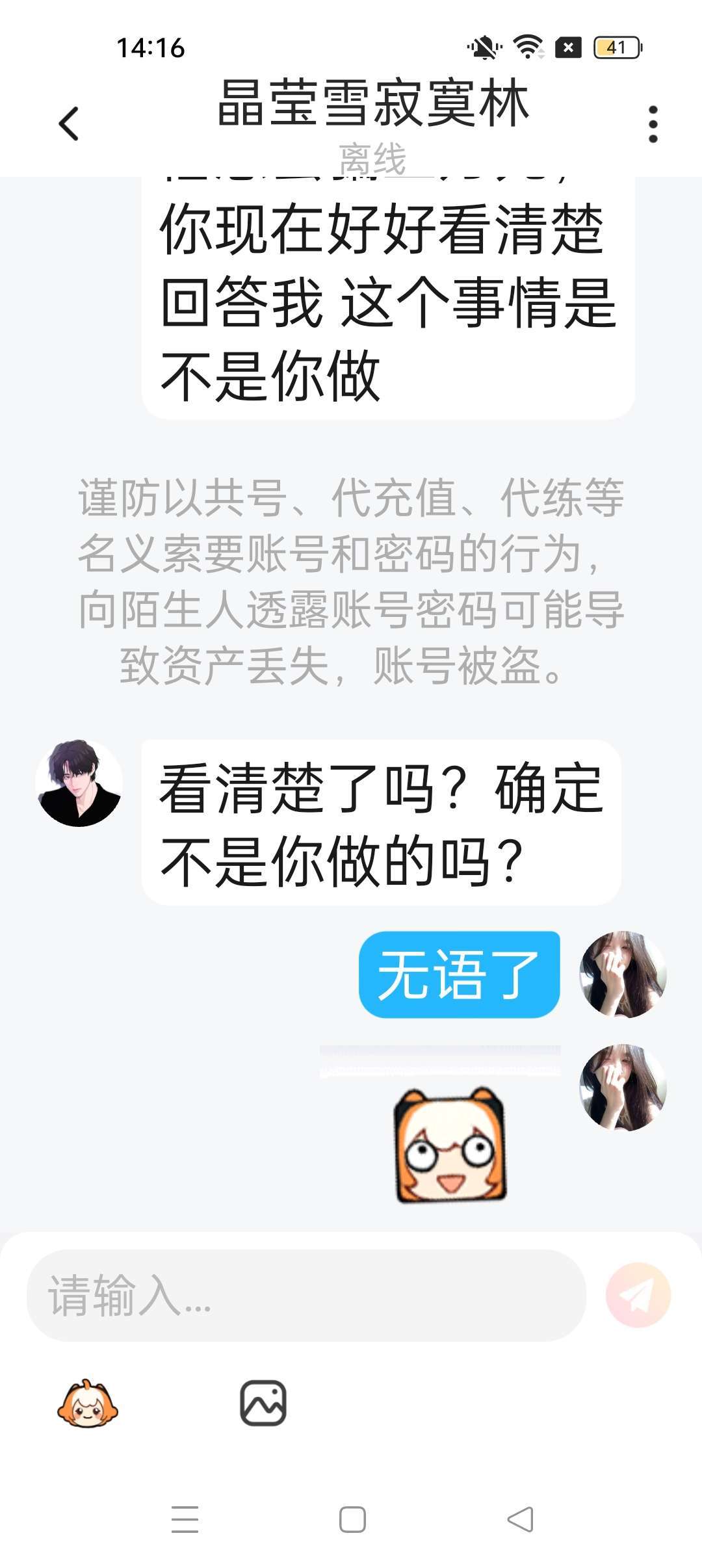Open the sent cartoon sticker
702x1568 pixels.
(450, 1145)
